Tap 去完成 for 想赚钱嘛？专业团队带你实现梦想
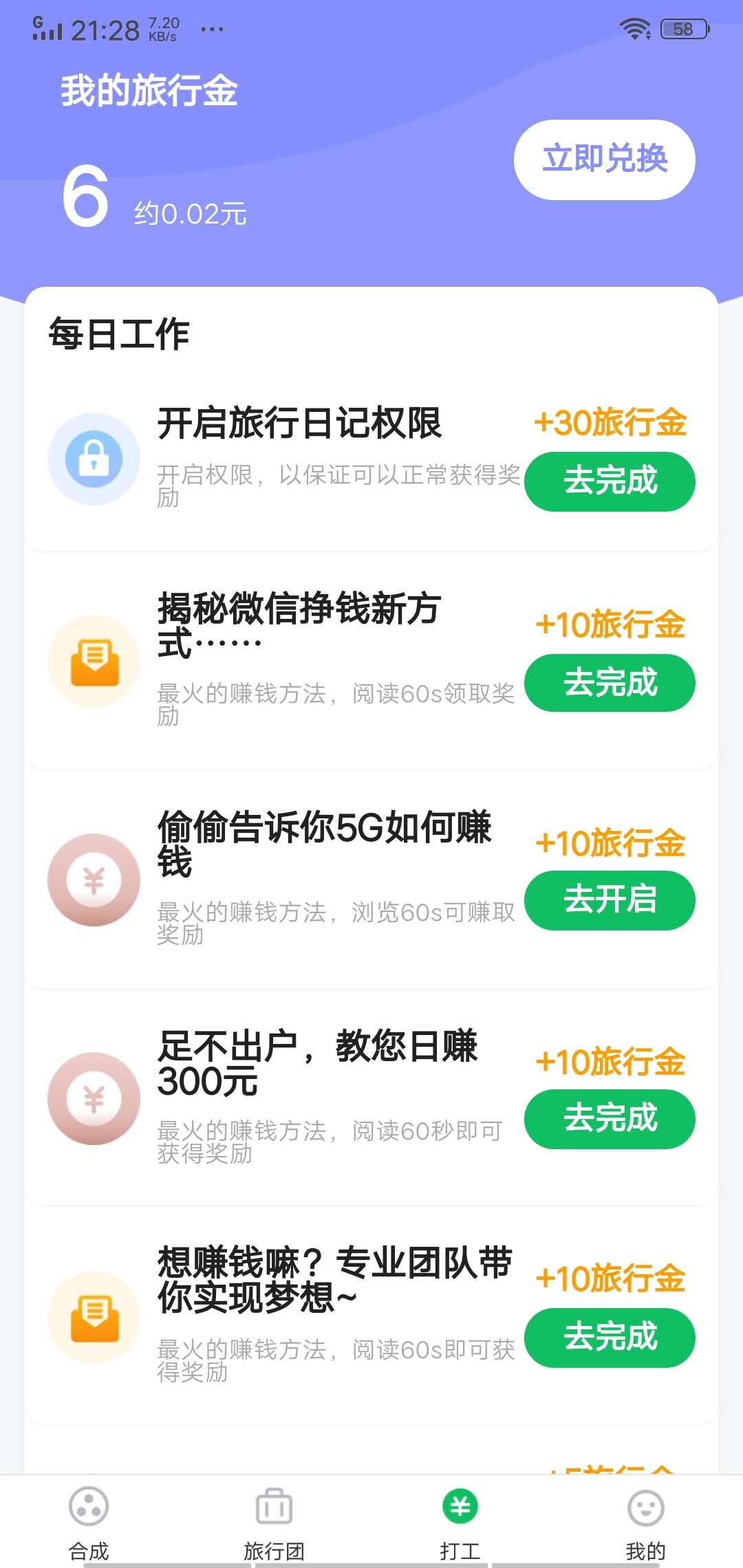Image resolution: width=743 pixels, height=1568 pixels. (610, 1338)
